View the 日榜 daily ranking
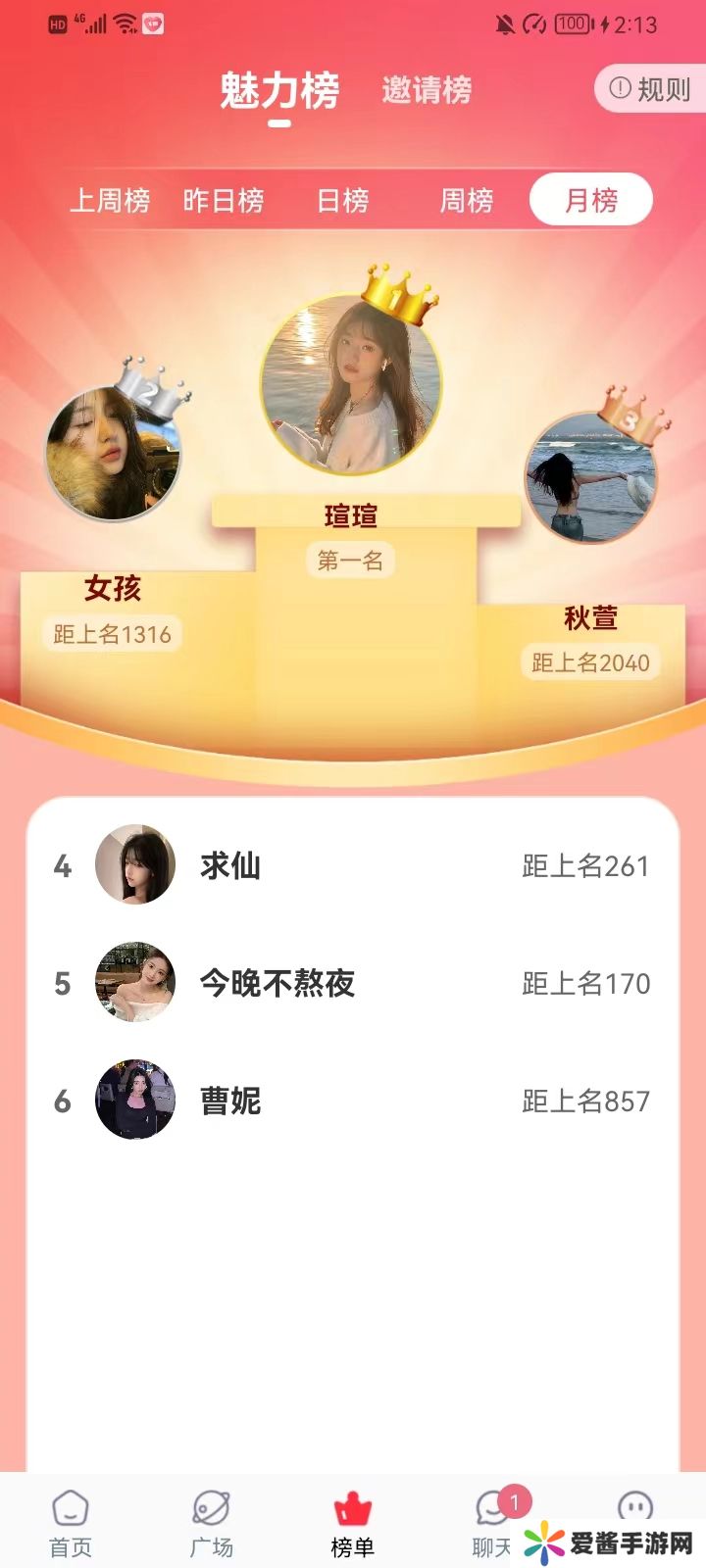Screen dimensions: 706x1568 [x=342, y=201]
